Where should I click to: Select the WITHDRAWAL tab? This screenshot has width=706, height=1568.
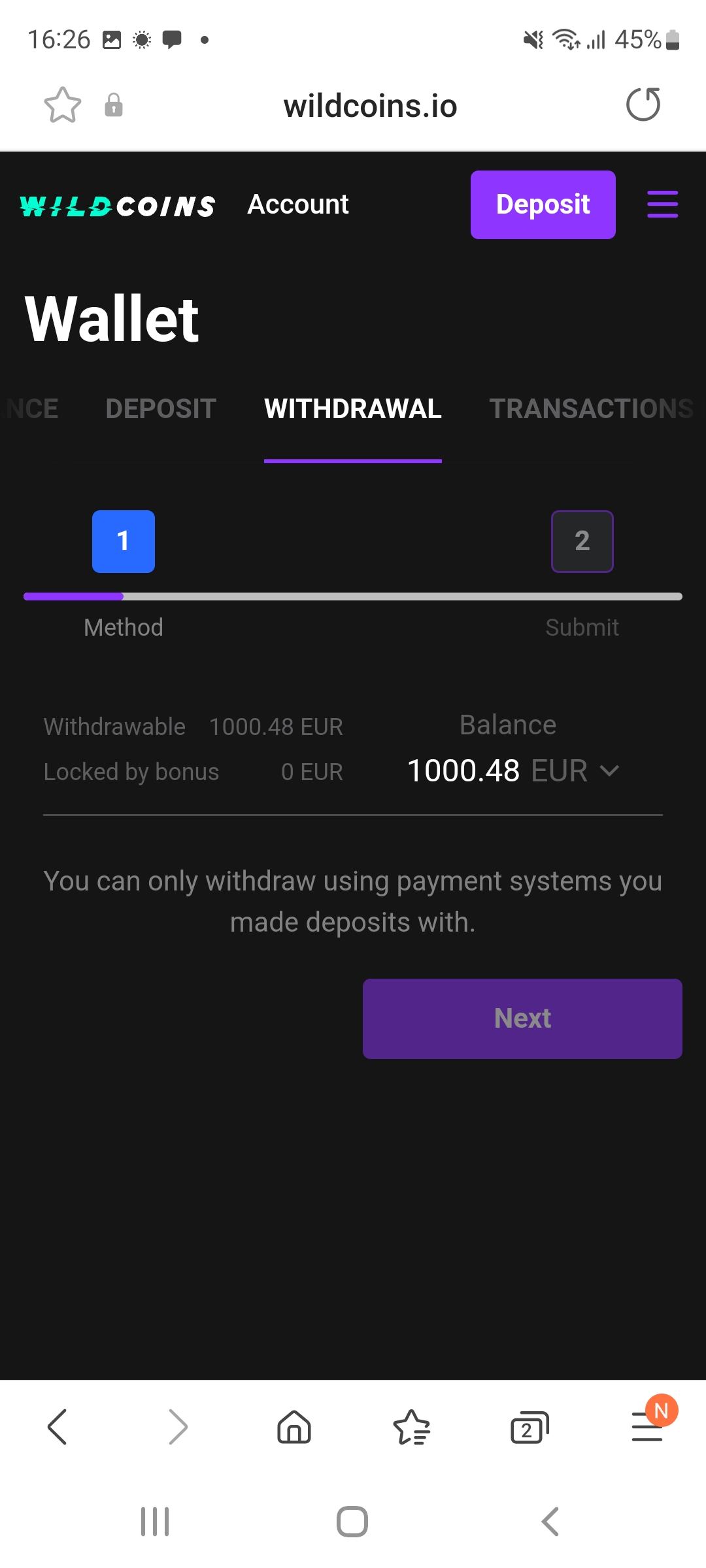click(353, 409)
